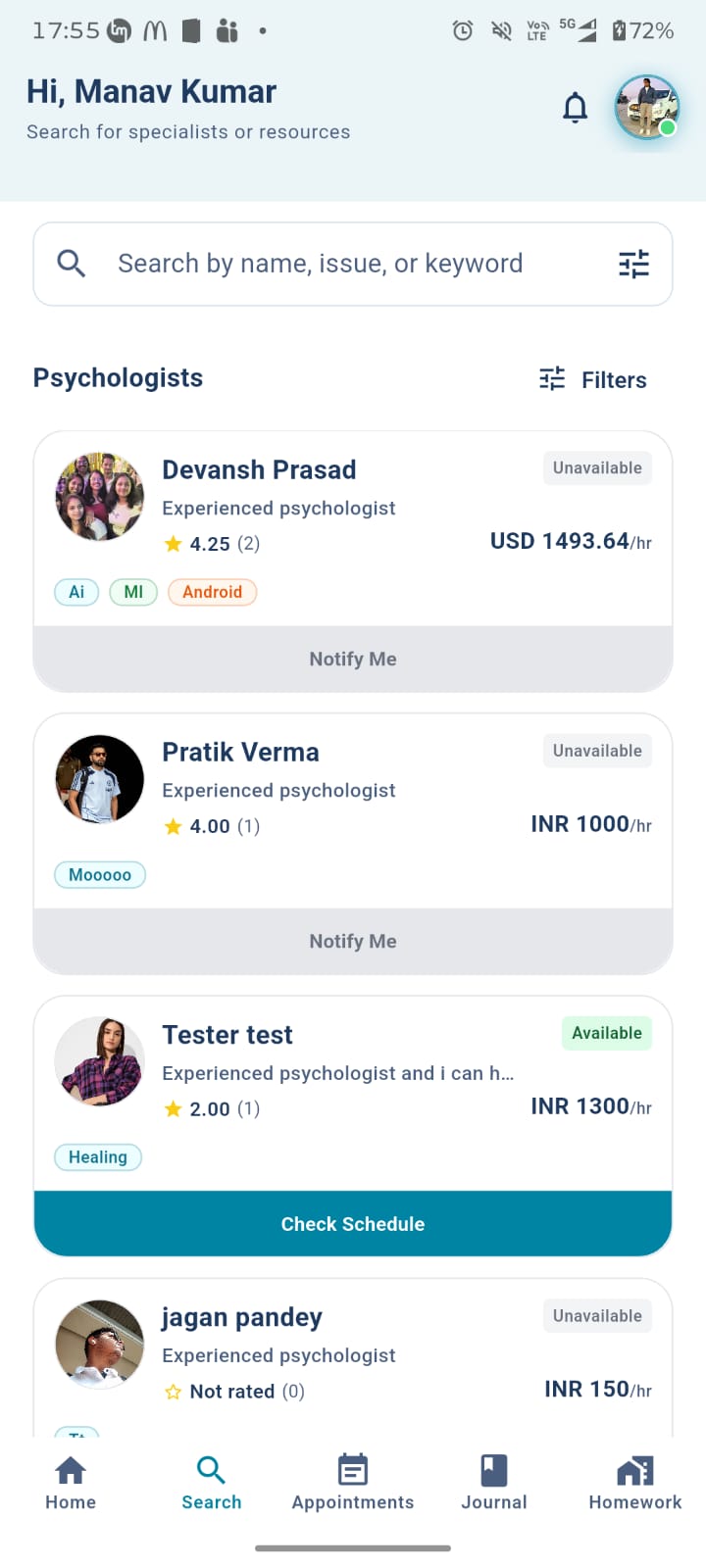Switch to the Homework tab
The width and height of the screenshot is (706, 1568).
[x=635, y=1482]
